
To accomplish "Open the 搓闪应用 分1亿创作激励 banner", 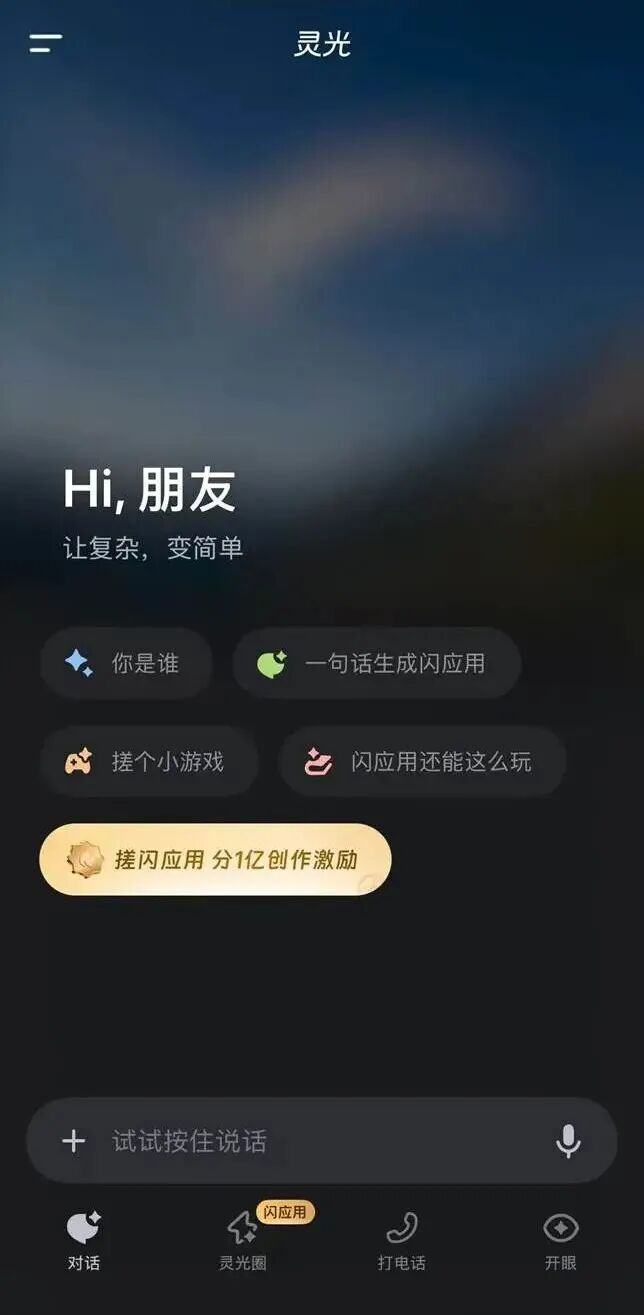I will point(215,859).
